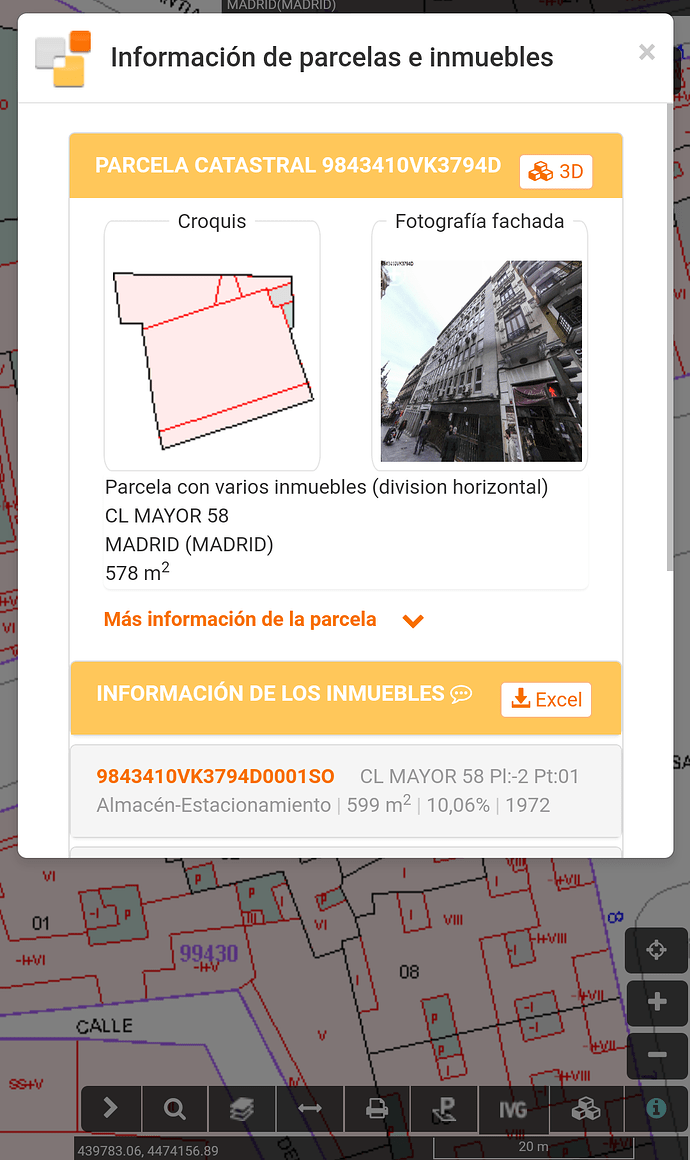Zoom out on the map with minus
This screenshot has height=1160, width=690.
[656, 1055]
